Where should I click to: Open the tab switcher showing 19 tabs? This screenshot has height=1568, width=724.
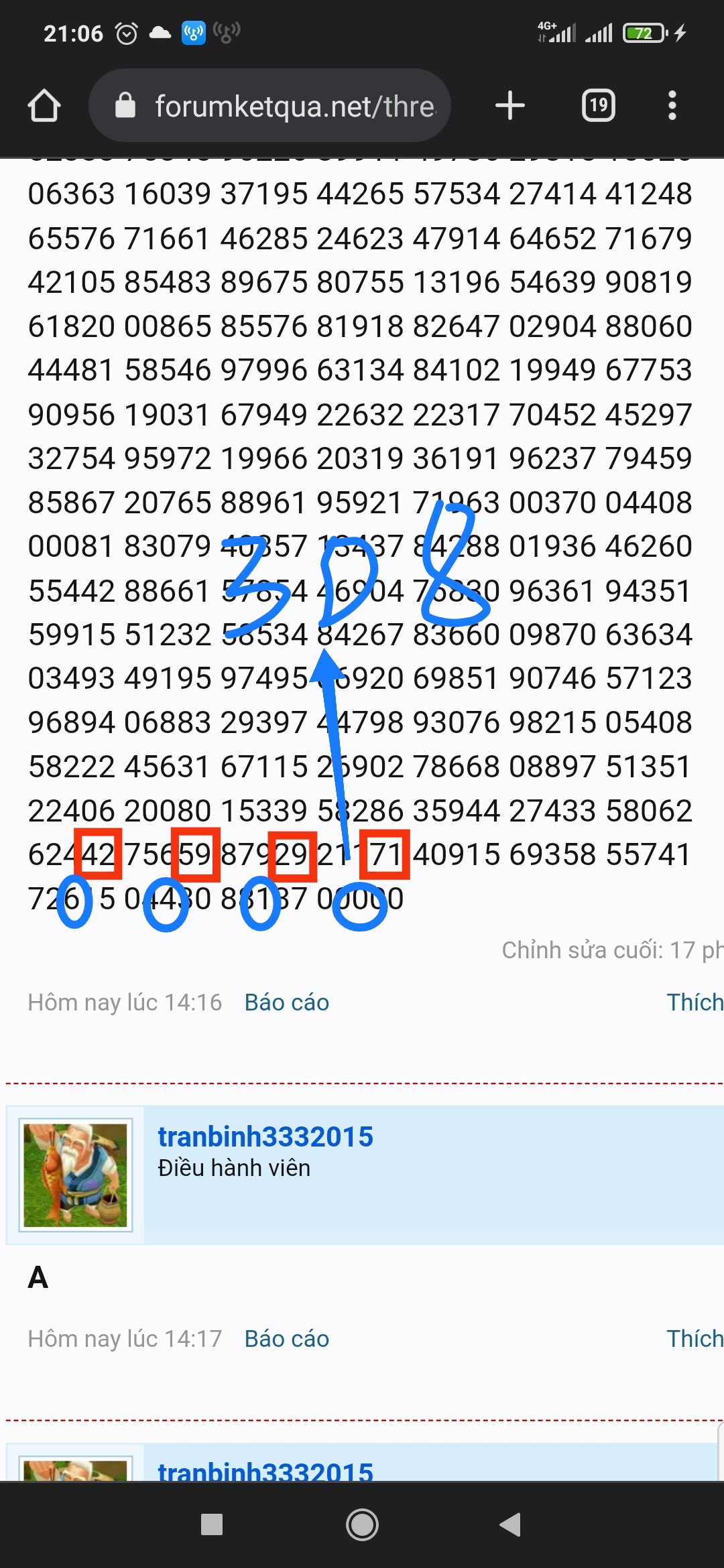click(x=599, y=105)
